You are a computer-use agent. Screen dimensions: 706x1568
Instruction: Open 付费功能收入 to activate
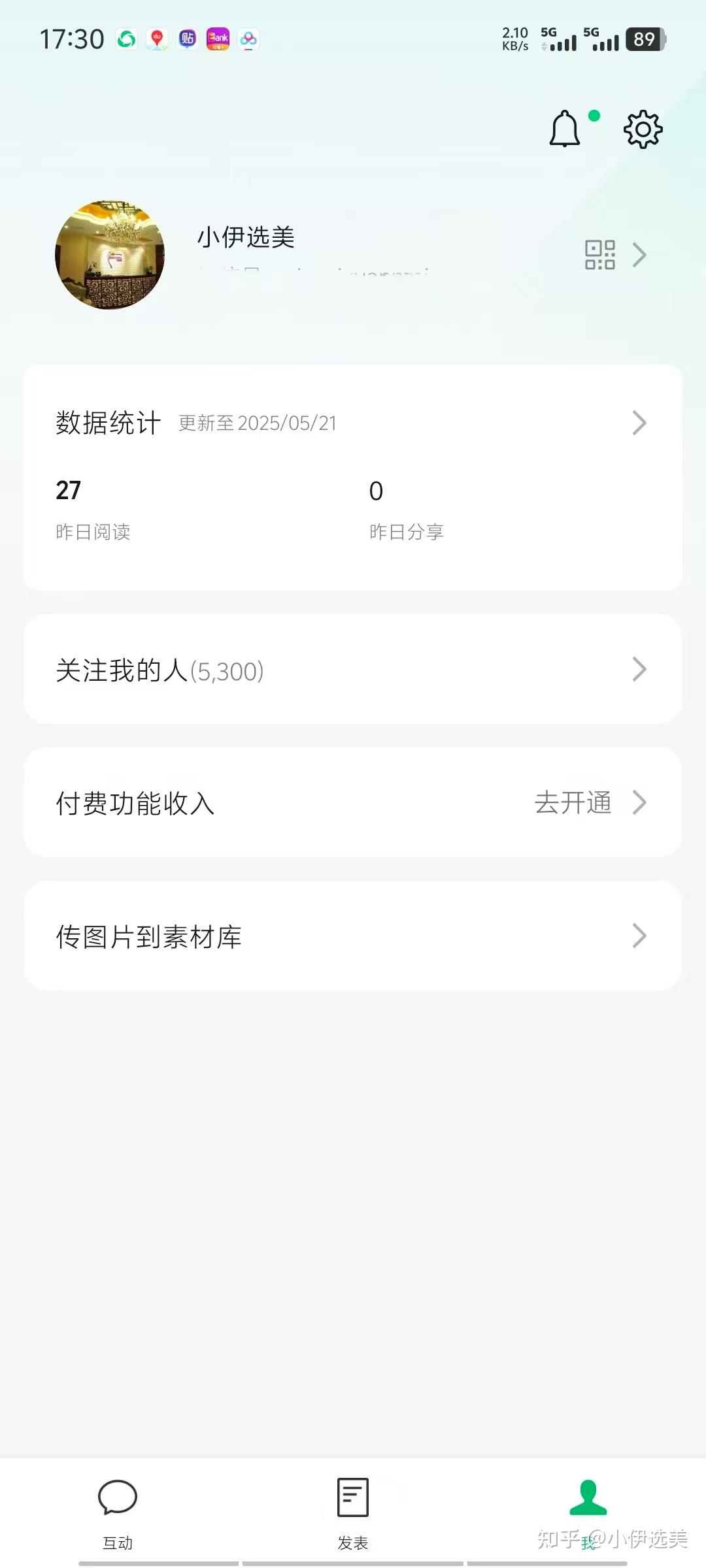(353, 803)
